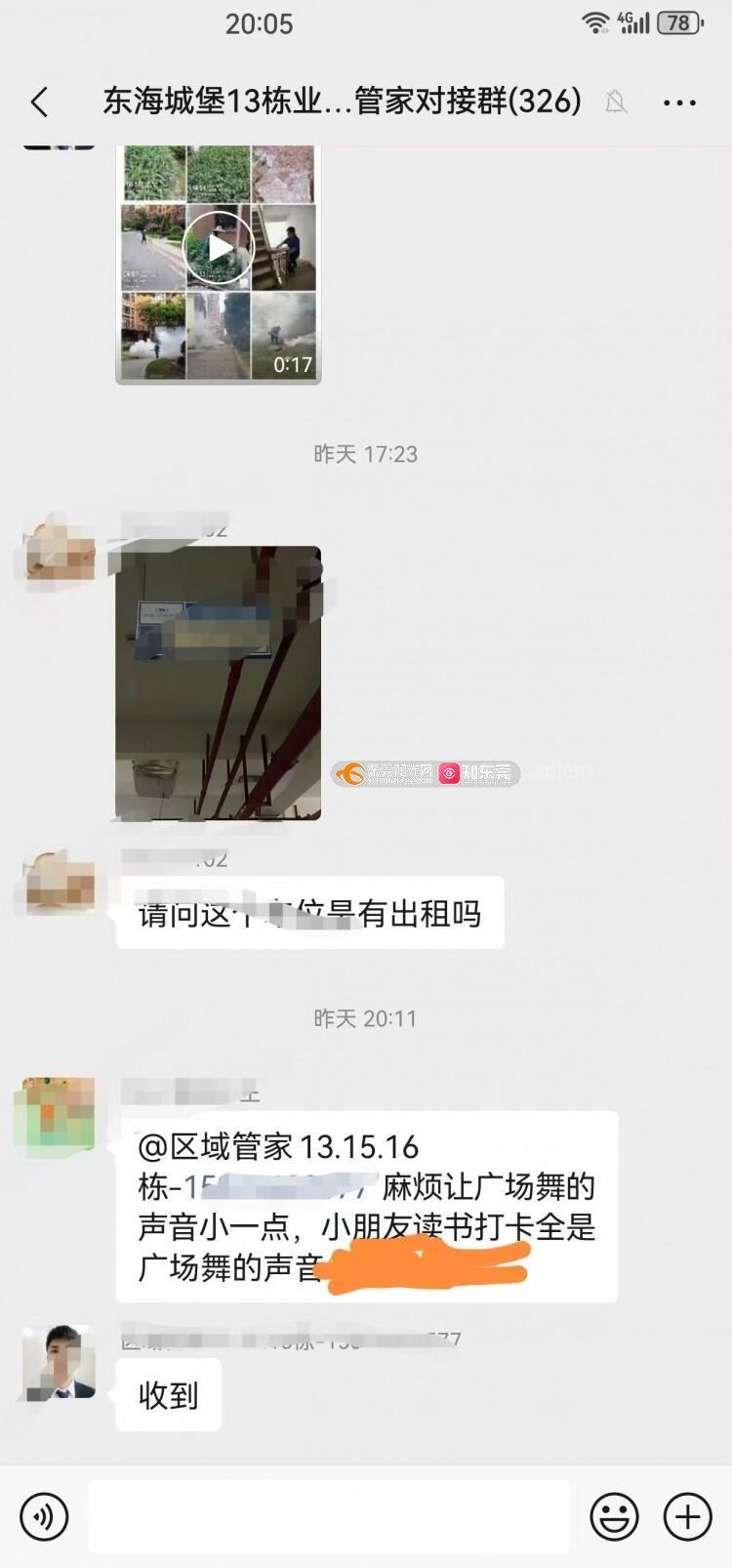This screenshot has width=732, height=1568.
Task: Open the emoji picker
Action: pyautogui.click(x=615, y=1516)
